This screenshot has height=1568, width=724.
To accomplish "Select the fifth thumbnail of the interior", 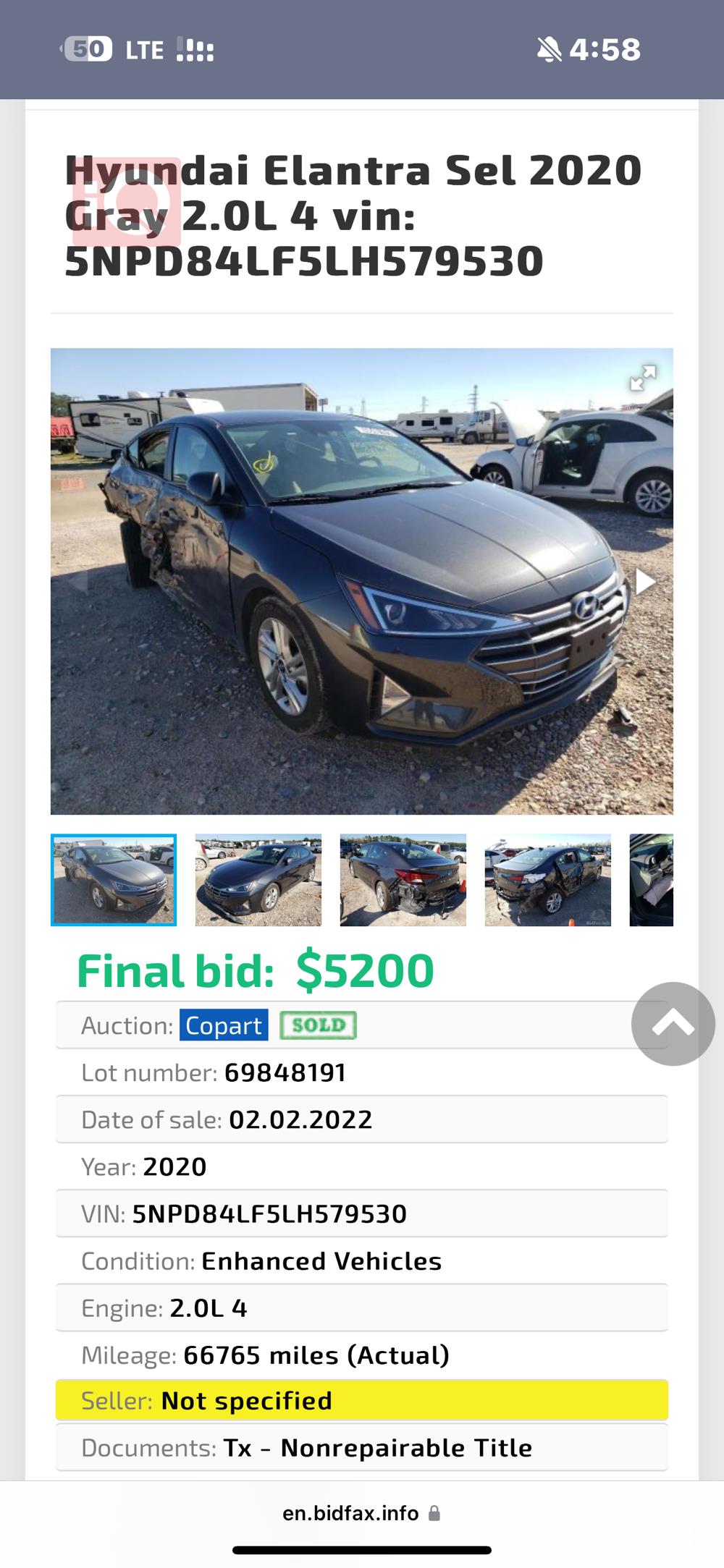I will [652, 880].
